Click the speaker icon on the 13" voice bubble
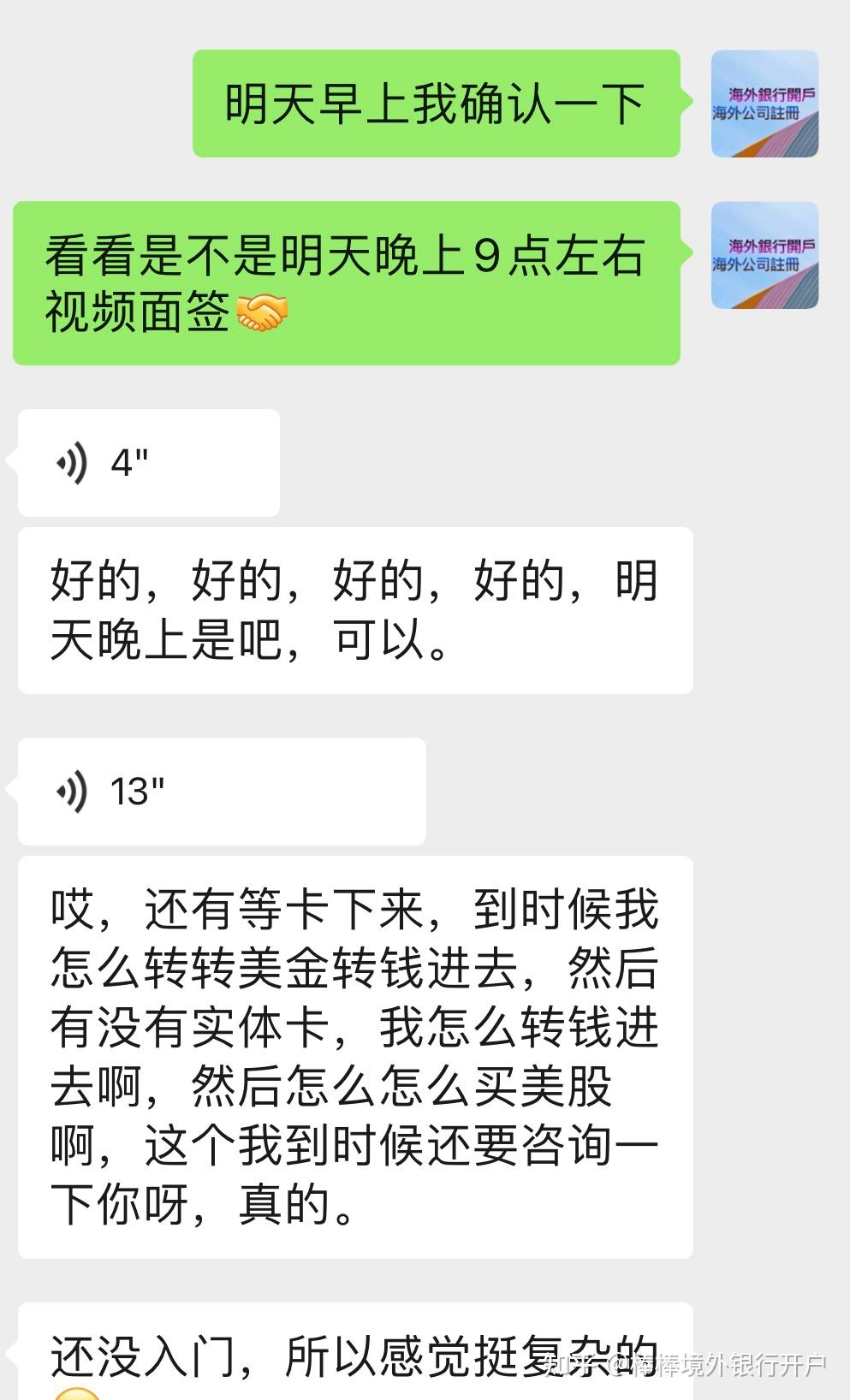 75,792
